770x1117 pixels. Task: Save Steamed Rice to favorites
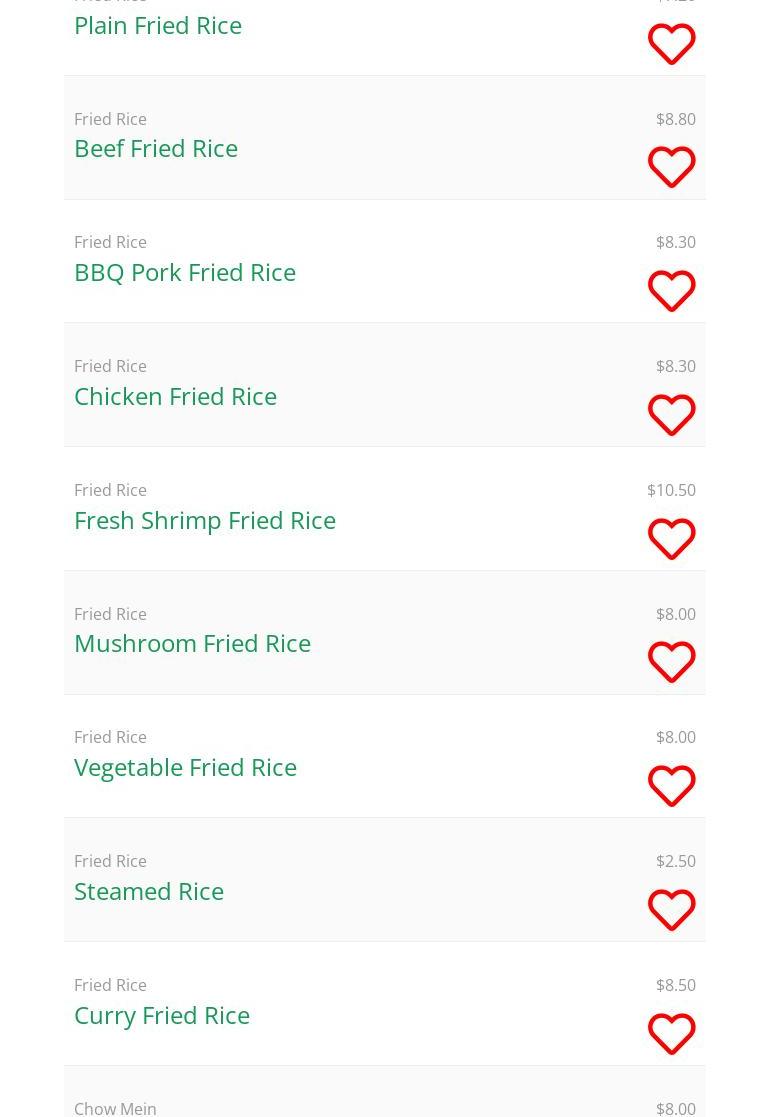tap(671, 910)
